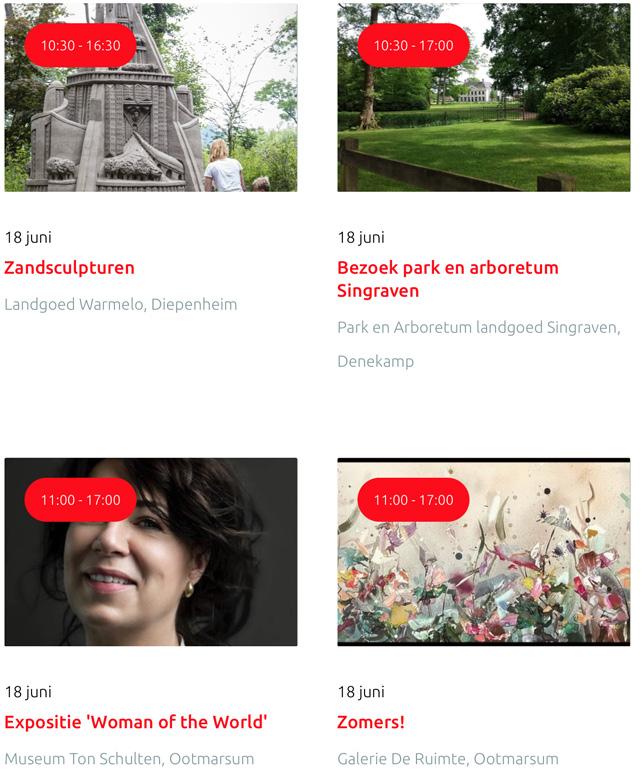642x772 pixels.
Task: Open the Zomers! title link
Action: [x=371, y=722]
